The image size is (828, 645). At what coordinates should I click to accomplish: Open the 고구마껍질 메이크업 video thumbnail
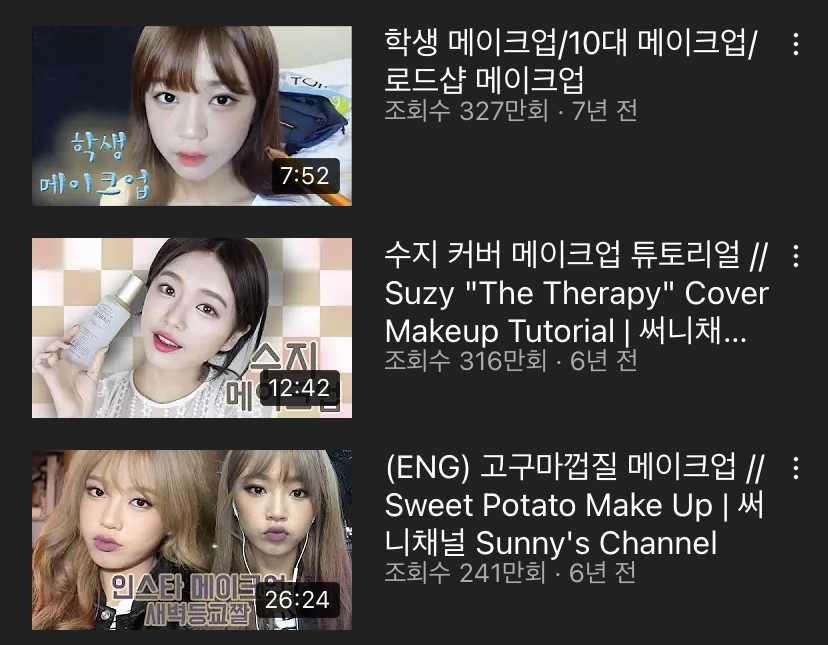tap(192, 539)
